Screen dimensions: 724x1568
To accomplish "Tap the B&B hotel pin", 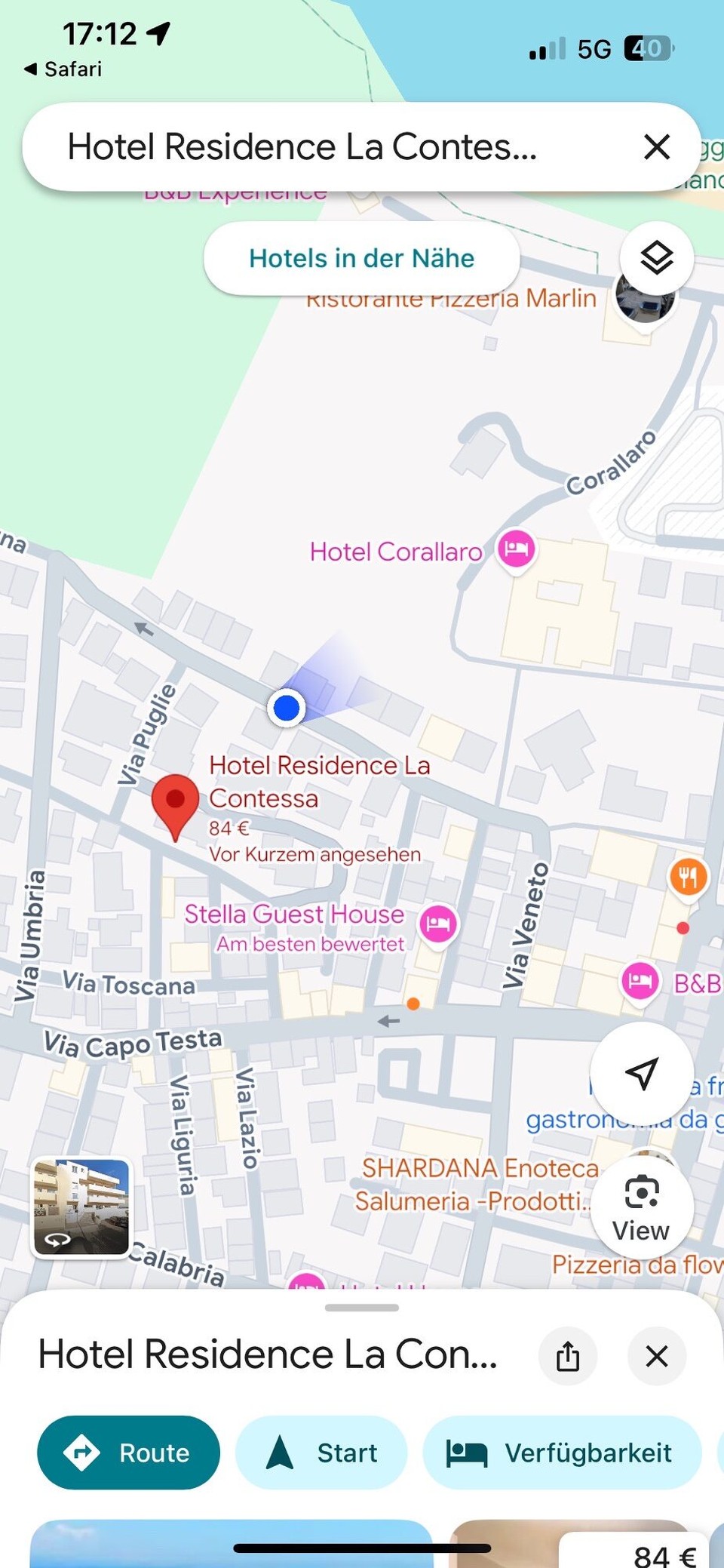I will point(640,981).
